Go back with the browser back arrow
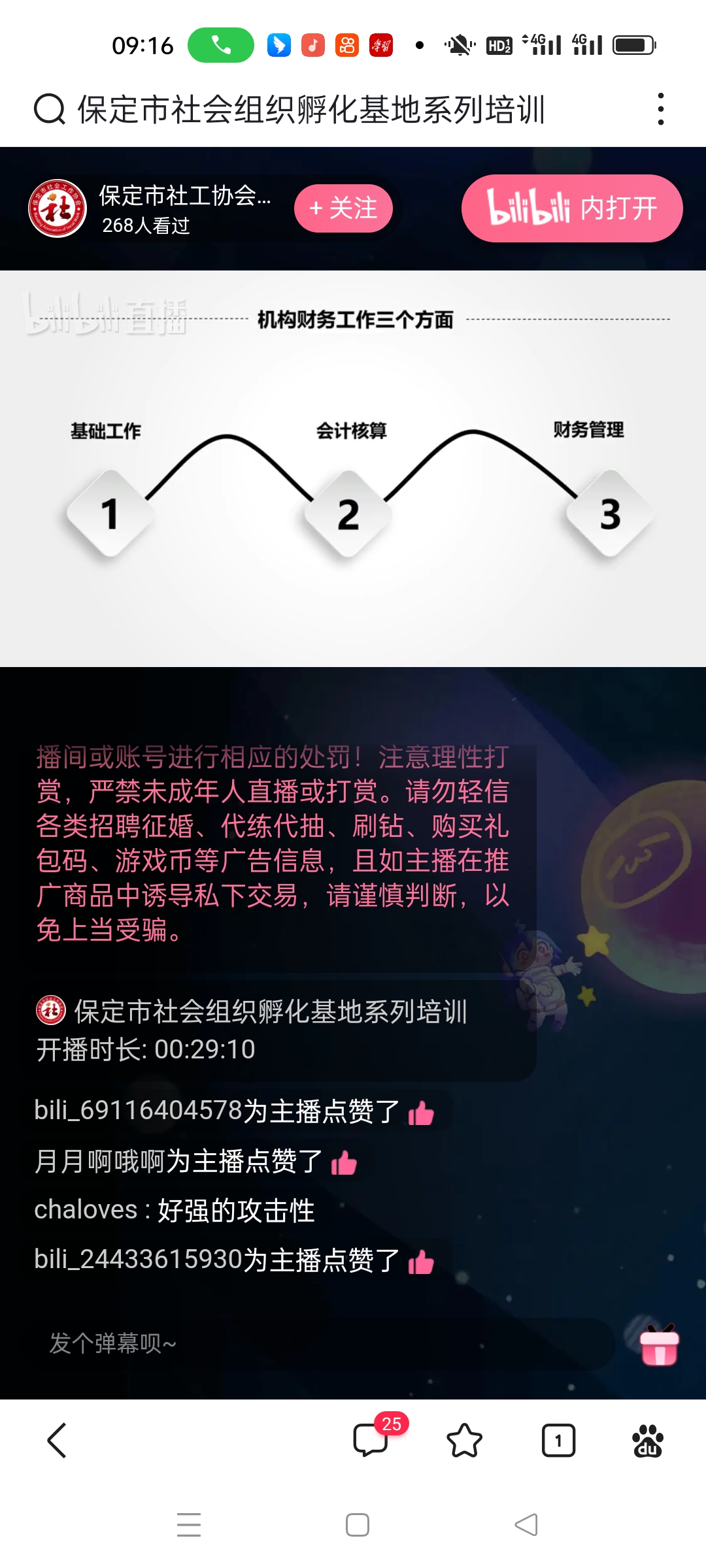Screen dimensions: 706x1568 (58, 1441)
